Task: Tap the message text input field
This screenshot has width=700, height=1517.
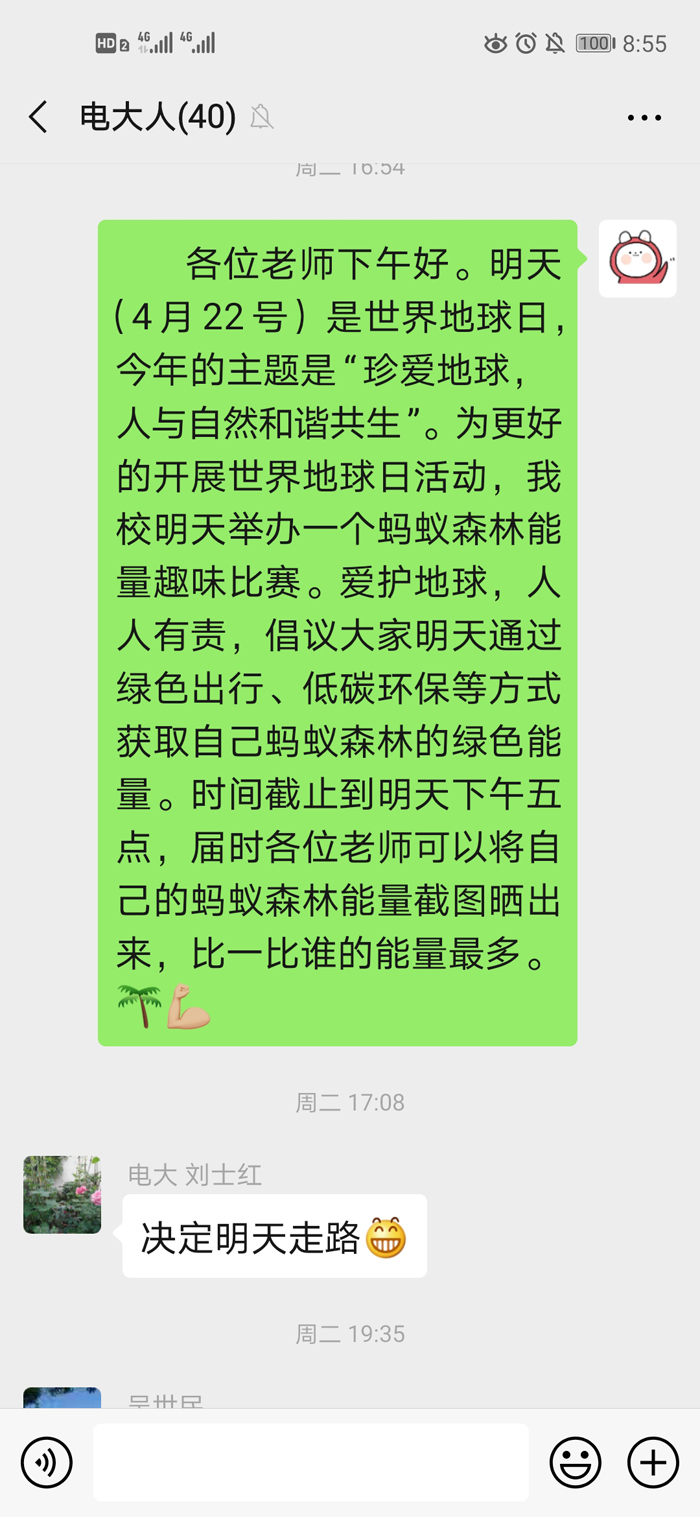Action: [311, 1462]
